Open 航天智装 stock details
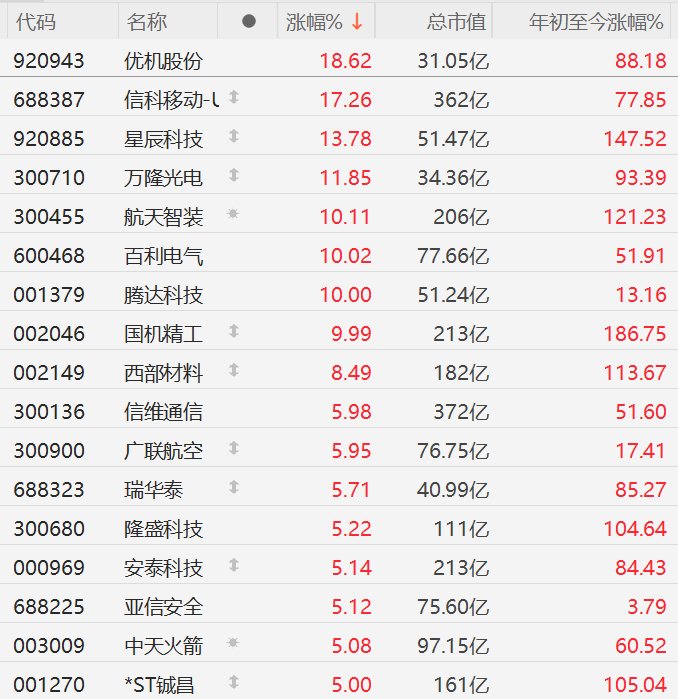This screenshot has height=699, width=678. [x=164, y=217]
